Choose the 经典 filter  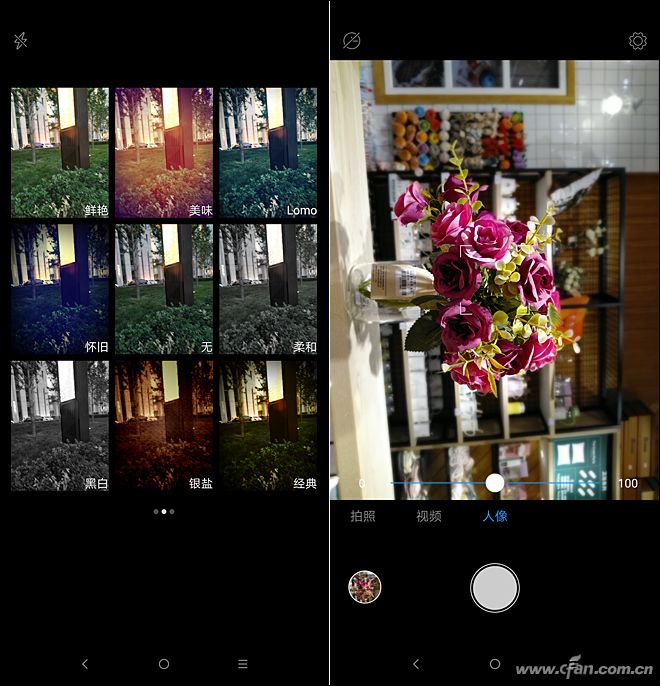[x=268, y=425]
